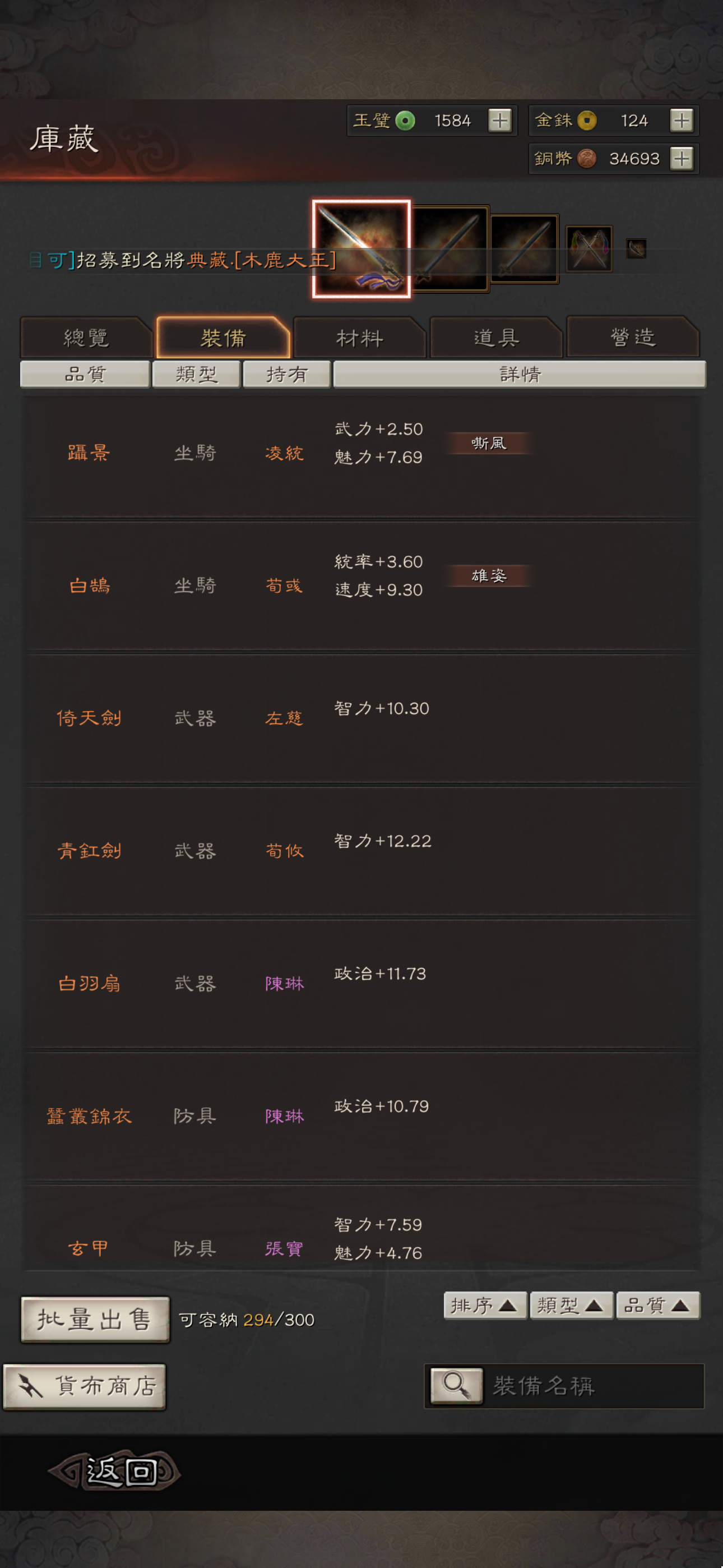Viewport: 723px width, 1568px height.
Task: Add more 銅幣 with the plus button
Action: pyautogui.click(x=681, y=159)
